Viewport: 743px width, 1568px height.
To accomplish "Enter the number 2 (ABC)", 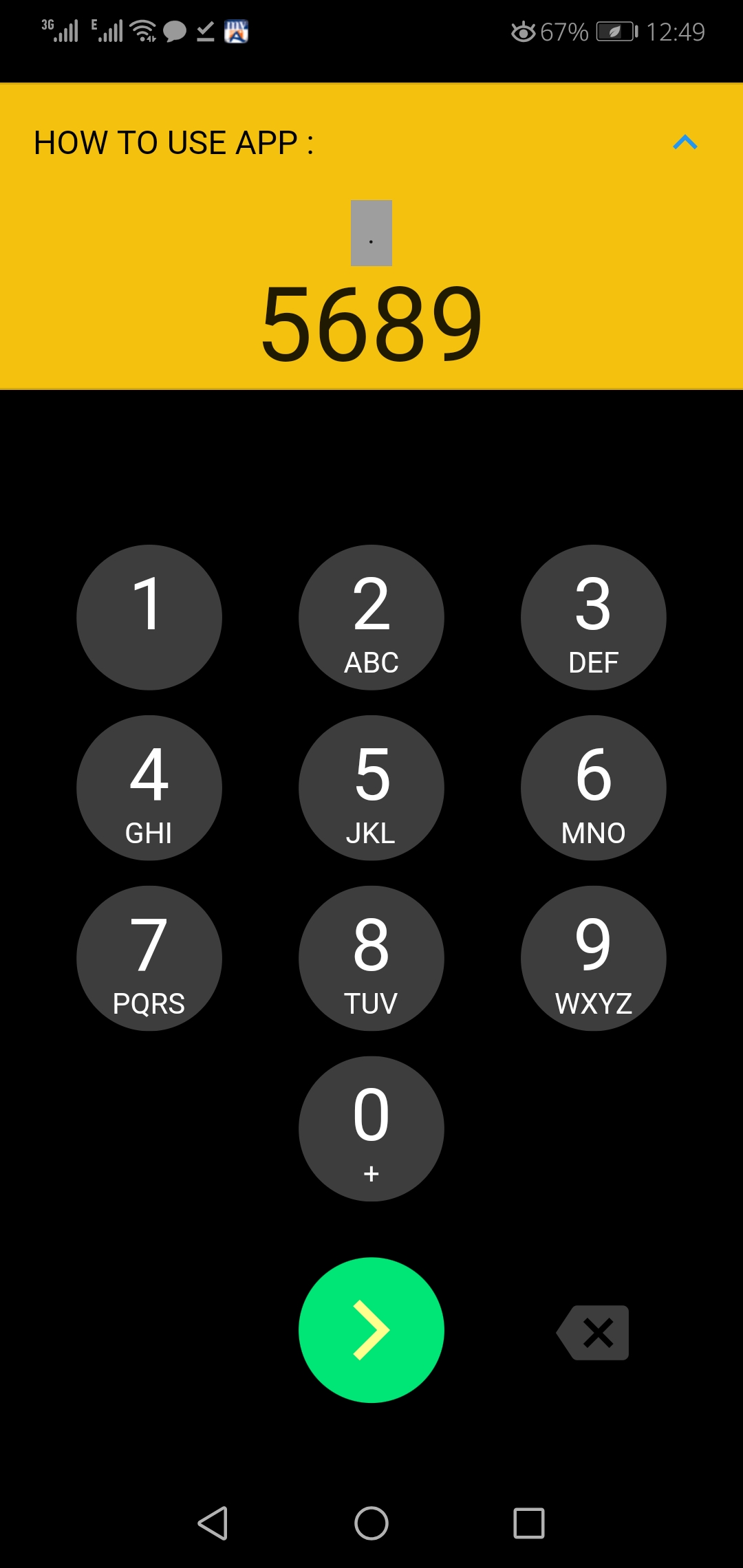I will click(371, 617).
